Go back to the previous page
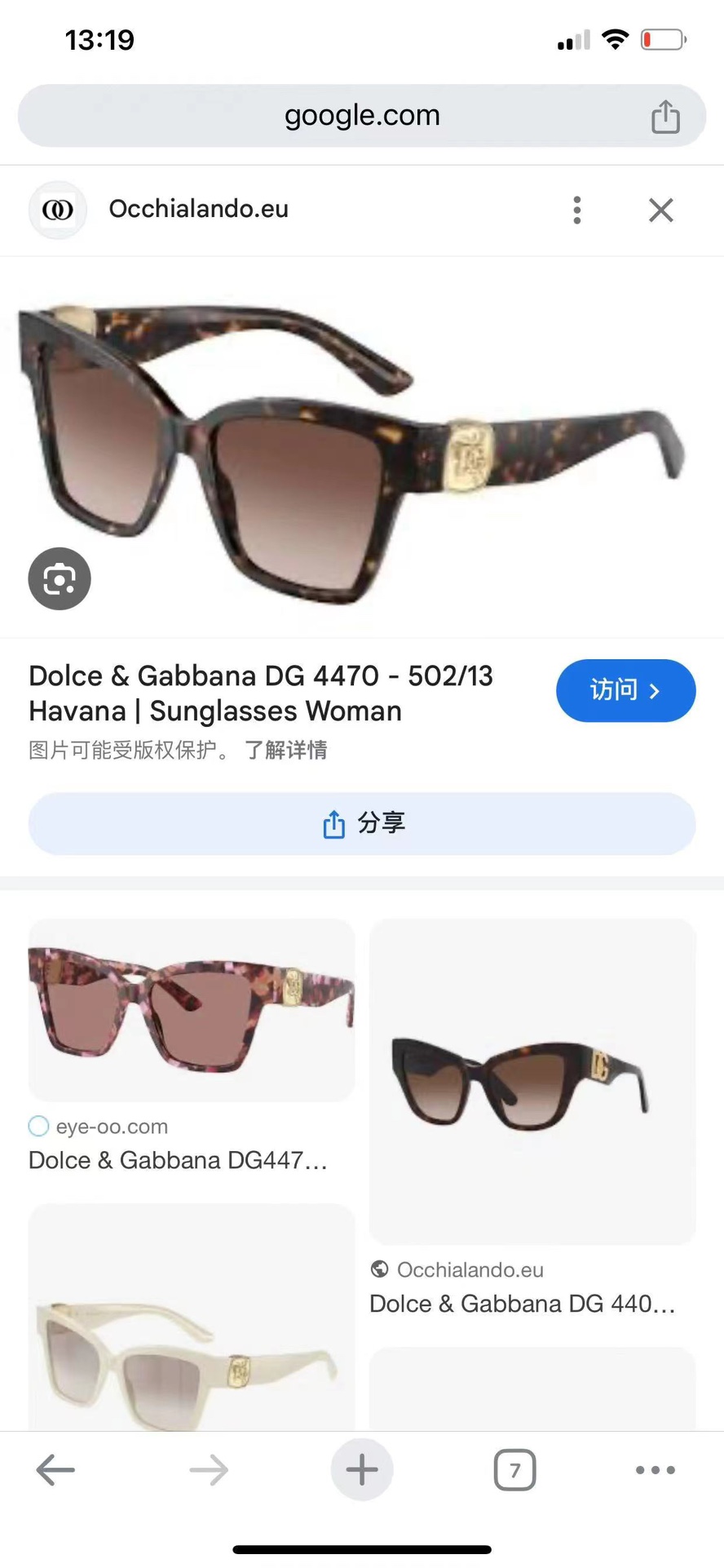The height and width of the screenshot is (1568, 724). [55, 1470]
